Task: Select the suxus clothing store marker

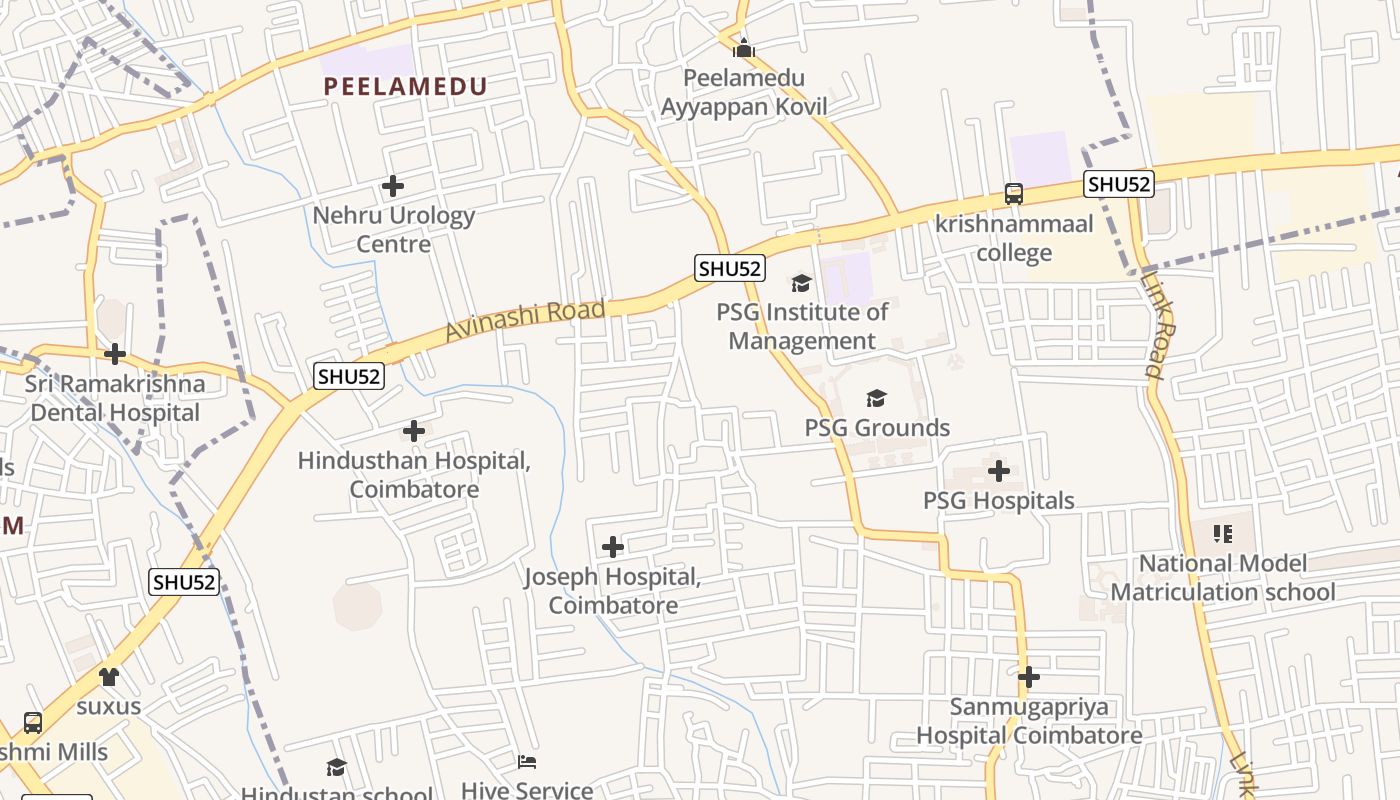Action: click(109, 677)
